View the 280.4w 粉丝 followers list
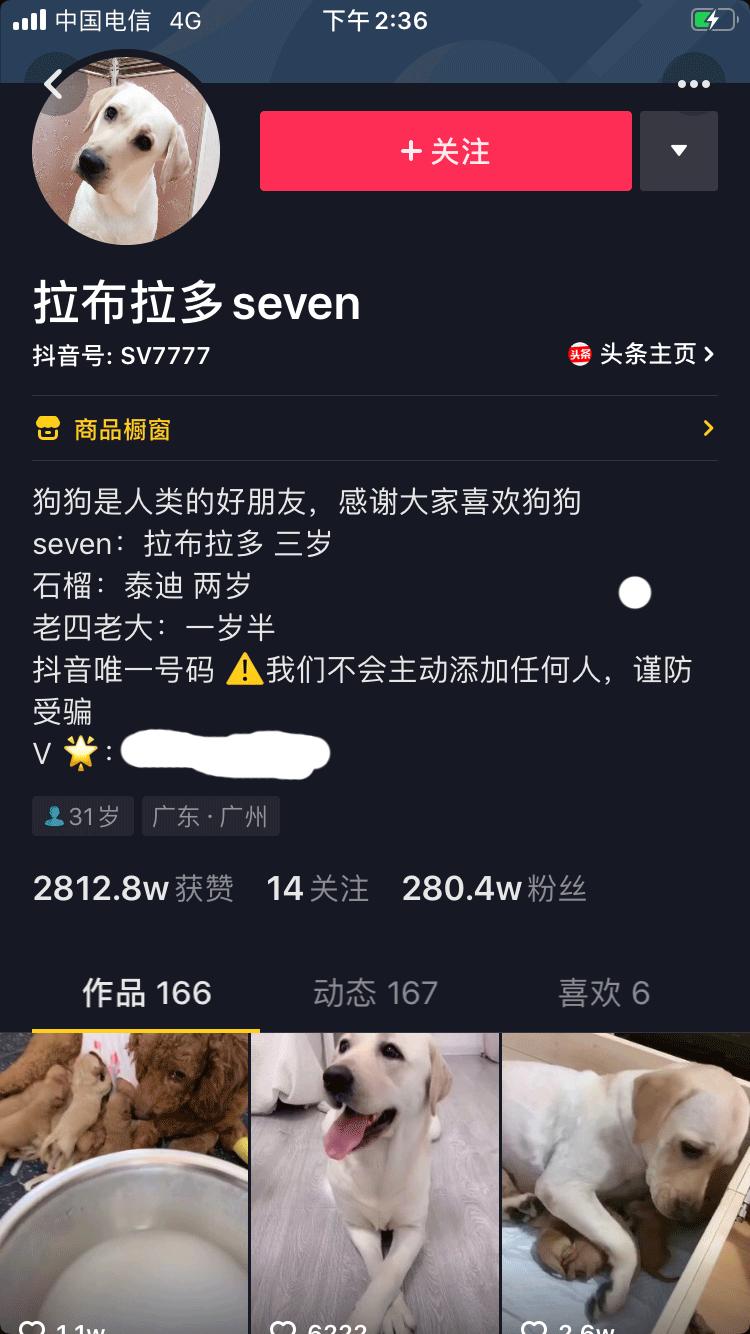Image resolution: width=750 pixels, height=1334 pixels. coord(494,888)
